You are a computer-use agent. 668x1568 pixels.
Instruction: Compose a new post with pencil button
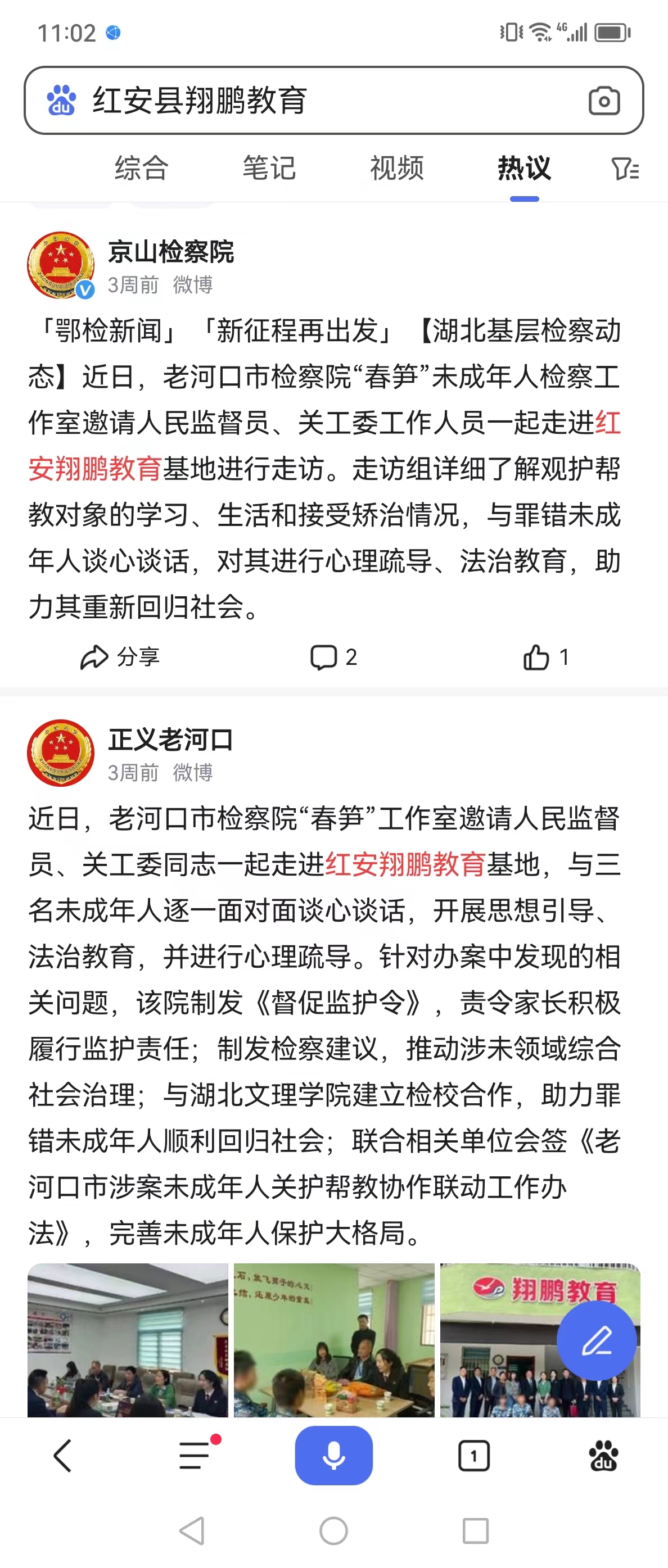point(596,1340)
